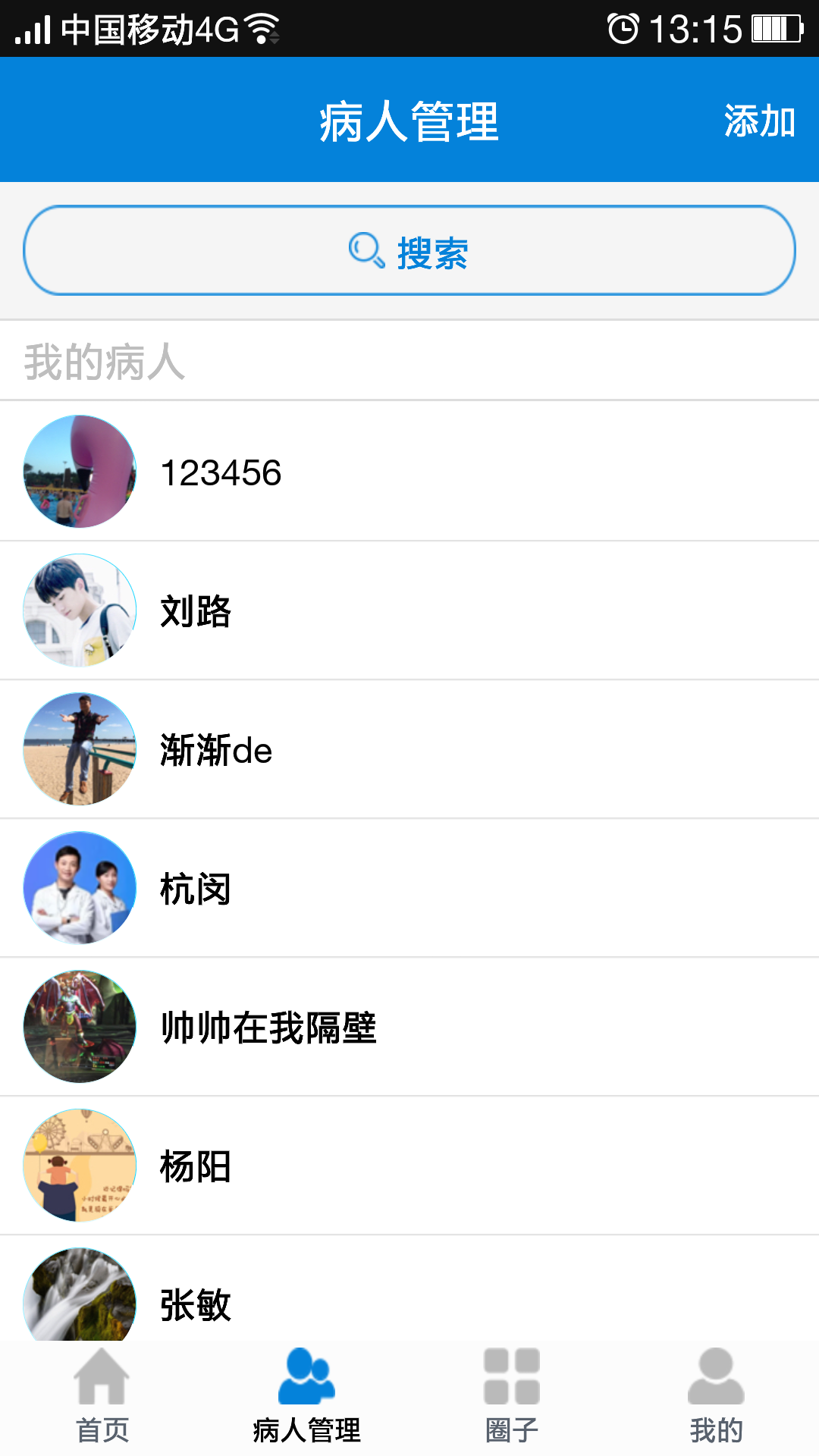Open patient 123456
Screen dimensions: 819x1456
(409, 472)
